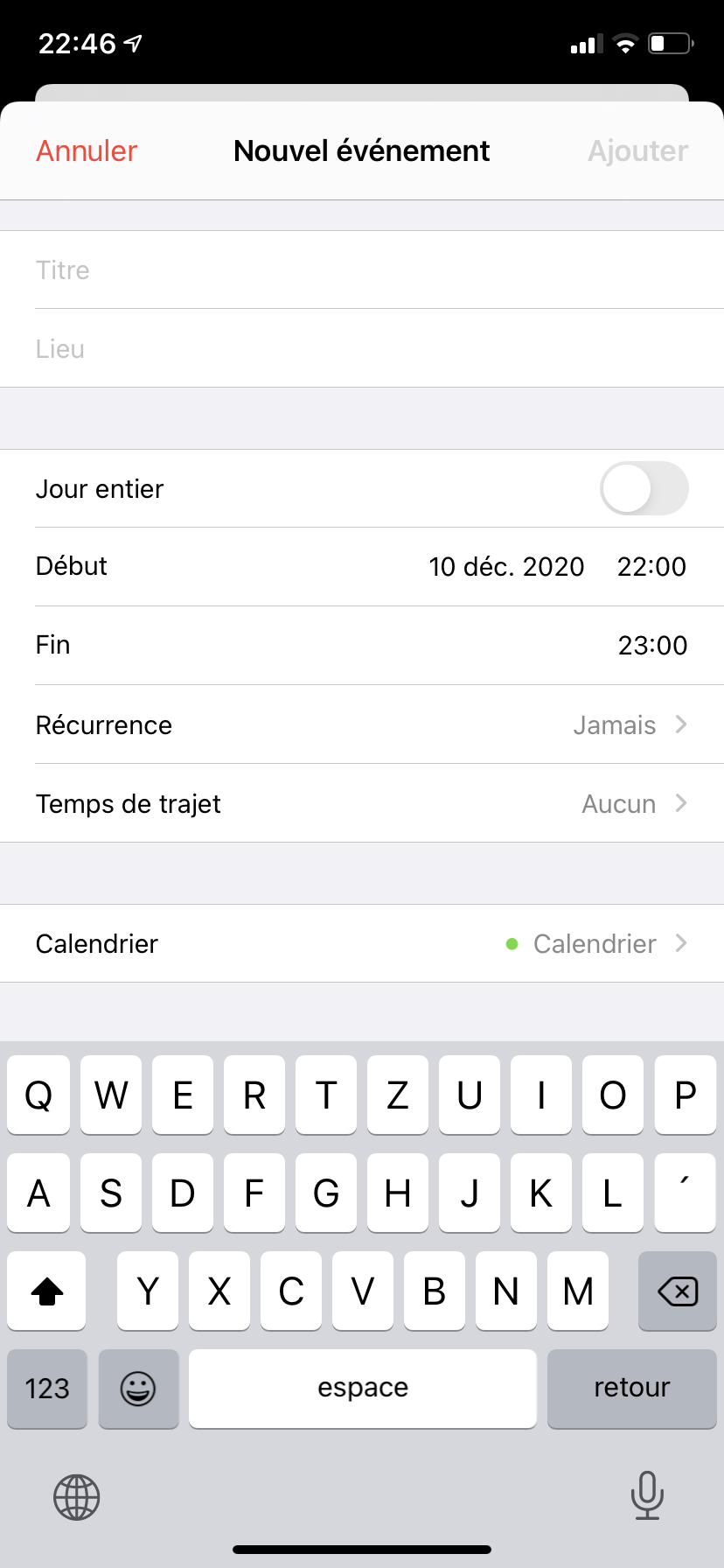Tap the Ajouter button
This screenshot has height=1568, width=724.
tap(637, 151)
